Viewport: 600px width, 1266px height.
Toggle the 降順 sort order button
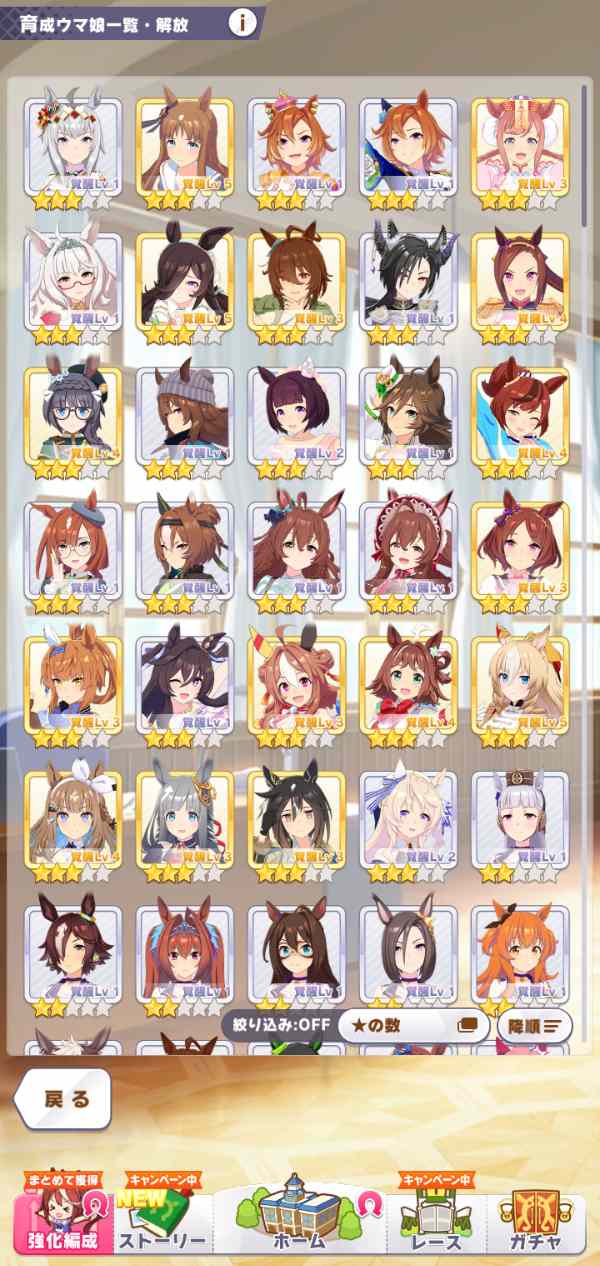[x=534, y=1025]
